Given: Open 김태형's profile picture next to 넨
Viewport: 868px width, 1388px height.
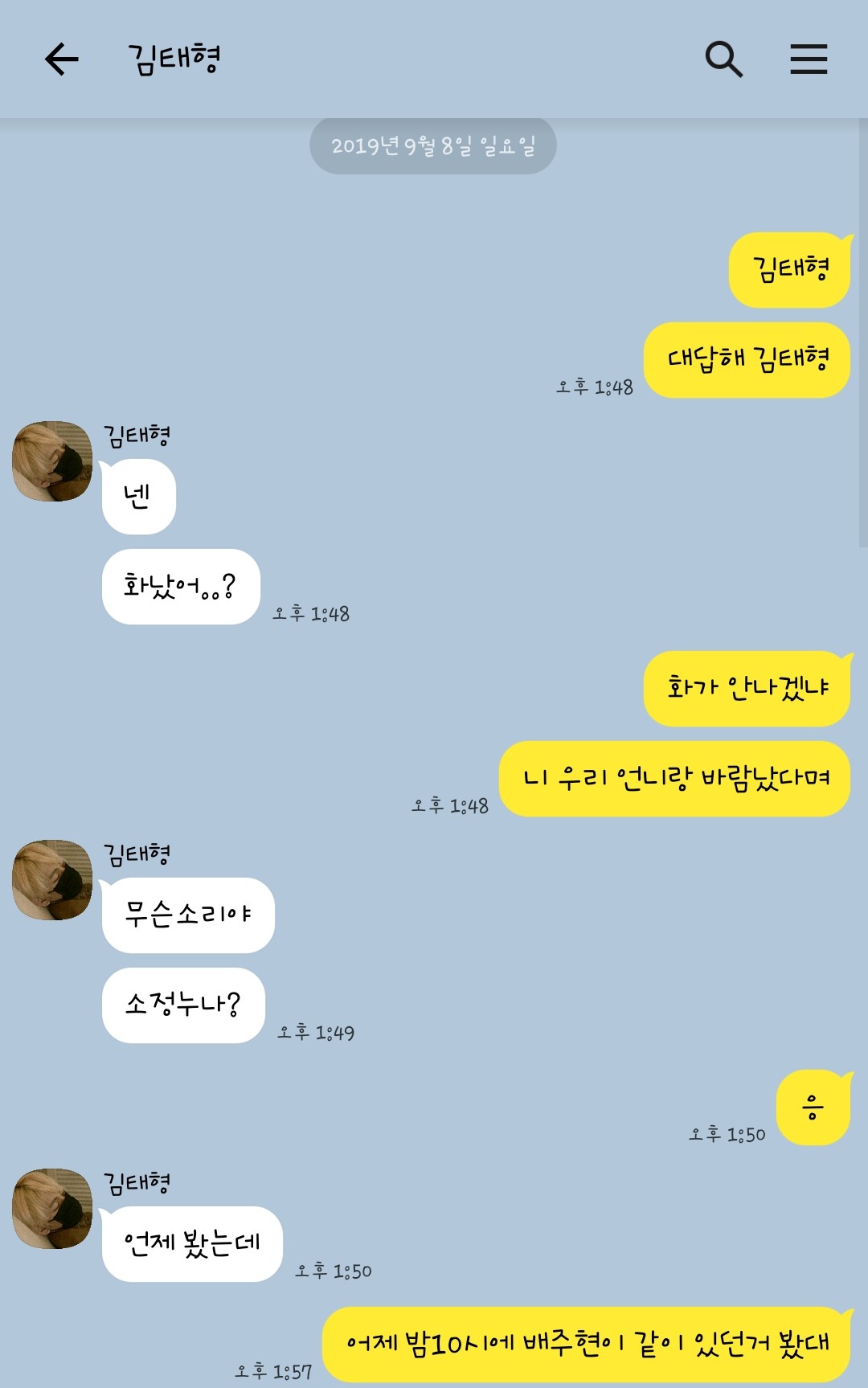Looking at the screenshot, I should [x=52, y=461].
